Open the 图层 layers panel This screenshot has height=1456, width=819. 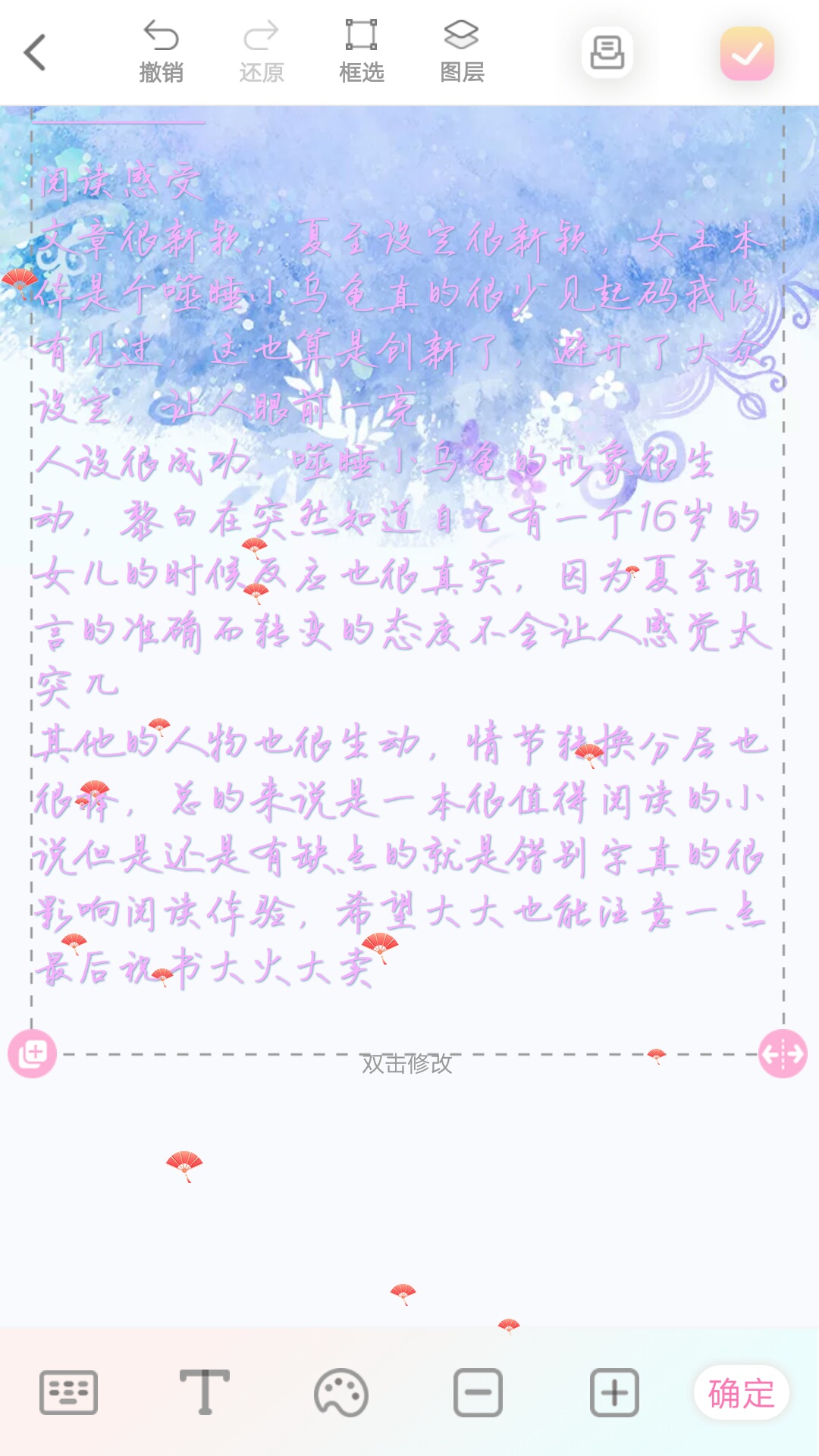[461, 52]
